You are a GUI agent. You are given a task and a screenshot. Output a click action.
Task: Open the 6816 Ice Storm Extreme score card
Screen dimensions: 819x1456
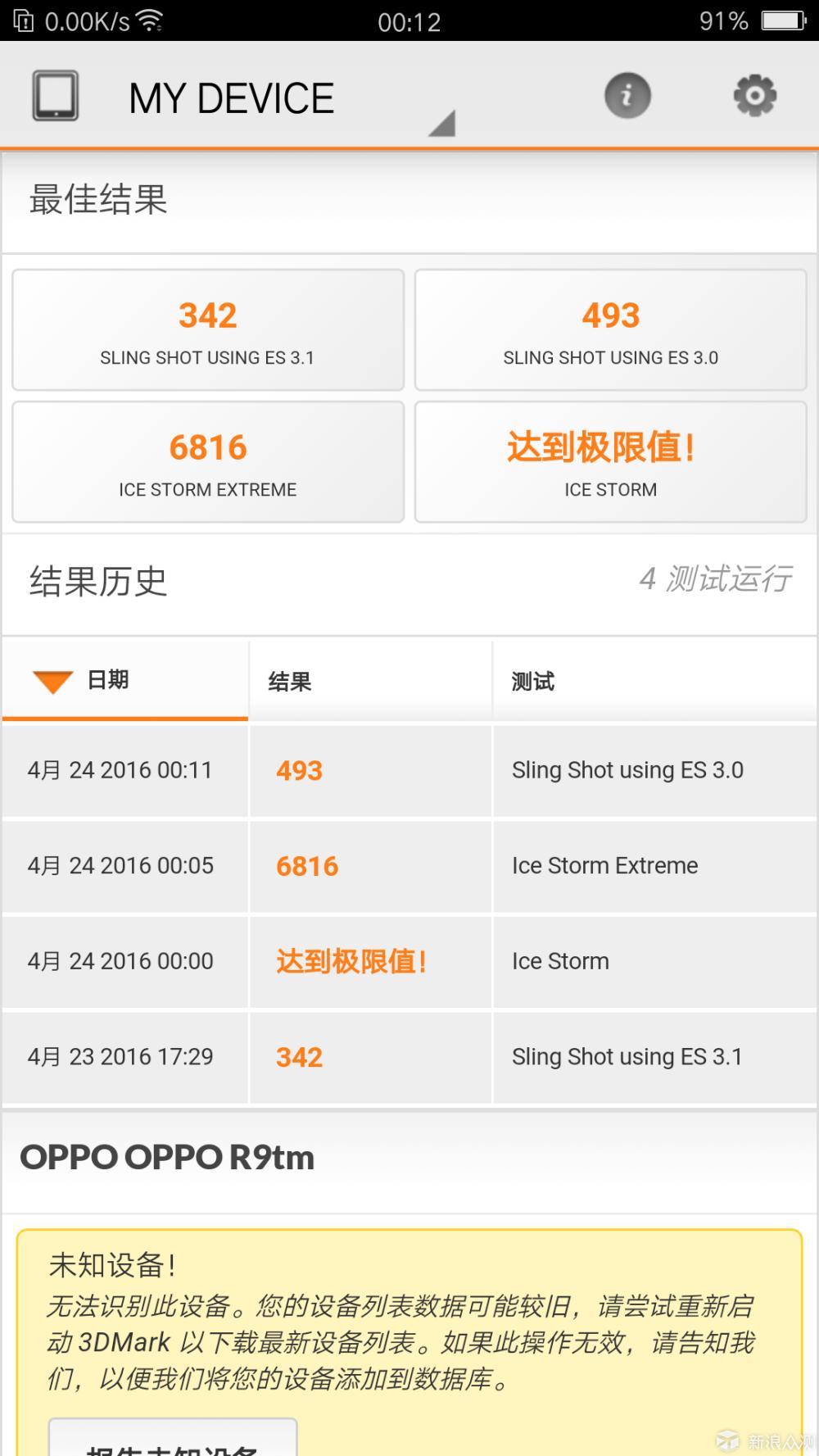coord(206,461)
